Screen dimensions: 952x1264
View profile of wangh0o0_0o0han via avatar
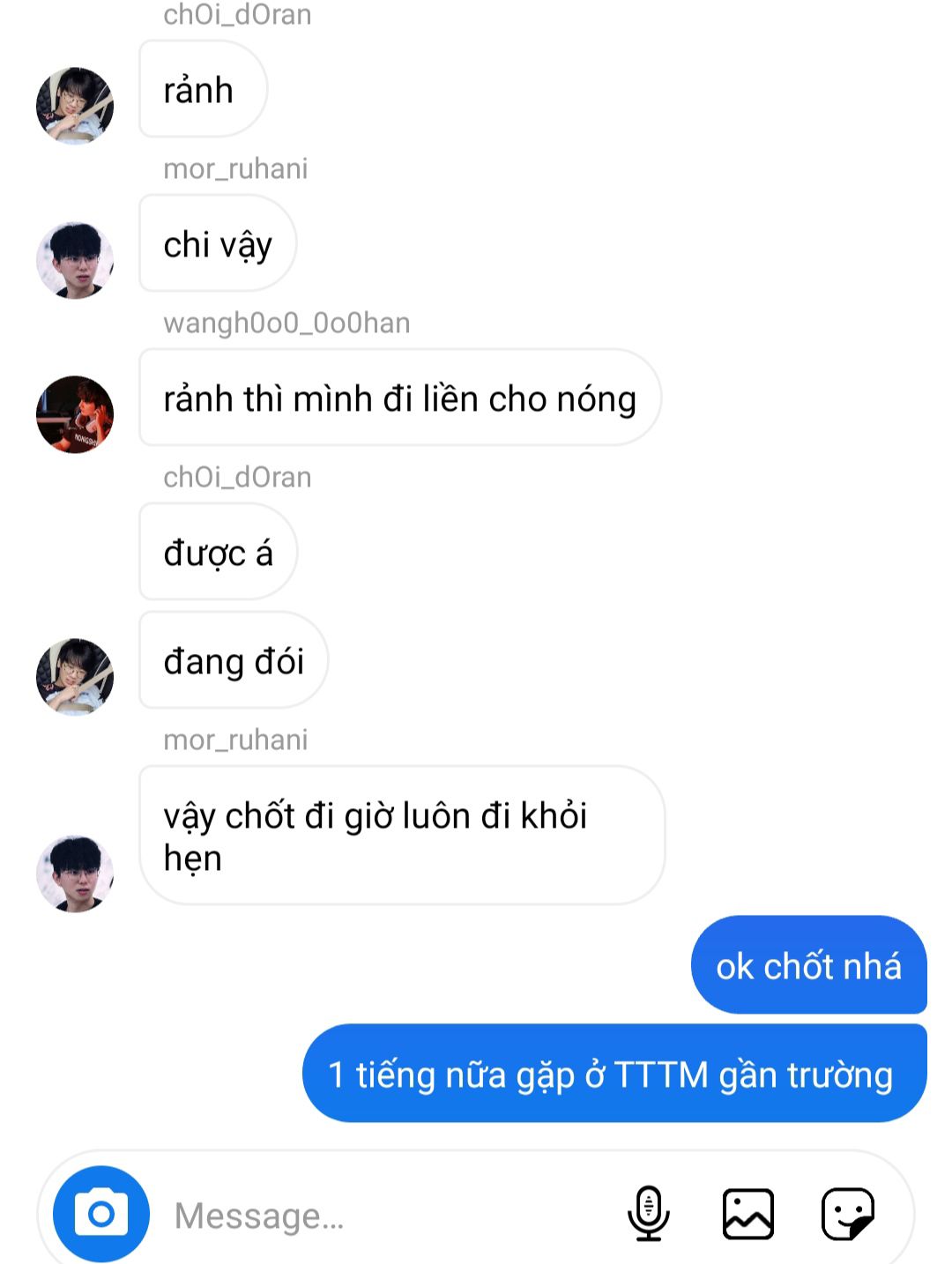75,414
